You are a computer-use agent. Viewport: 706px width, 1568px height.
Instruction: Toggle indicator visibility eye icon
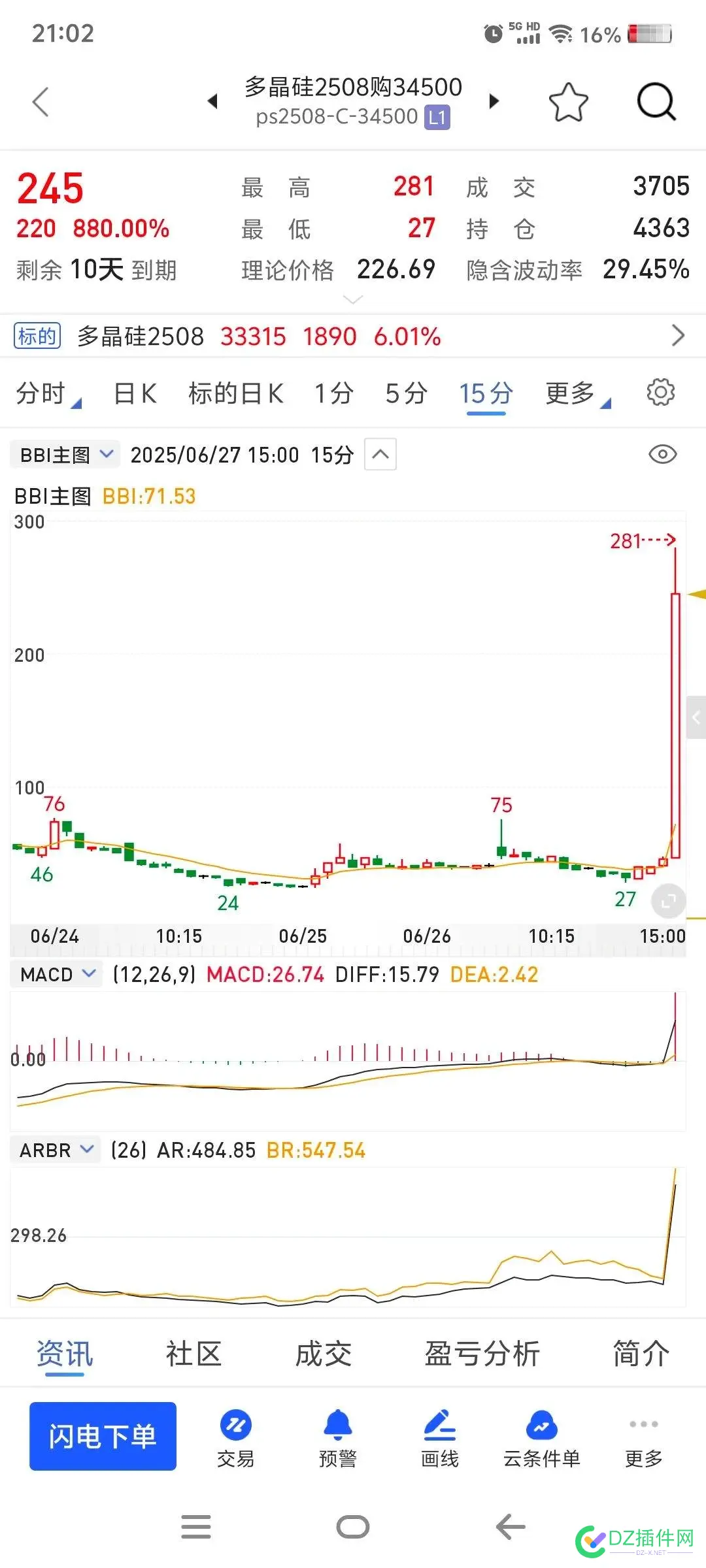click(663, 453)
